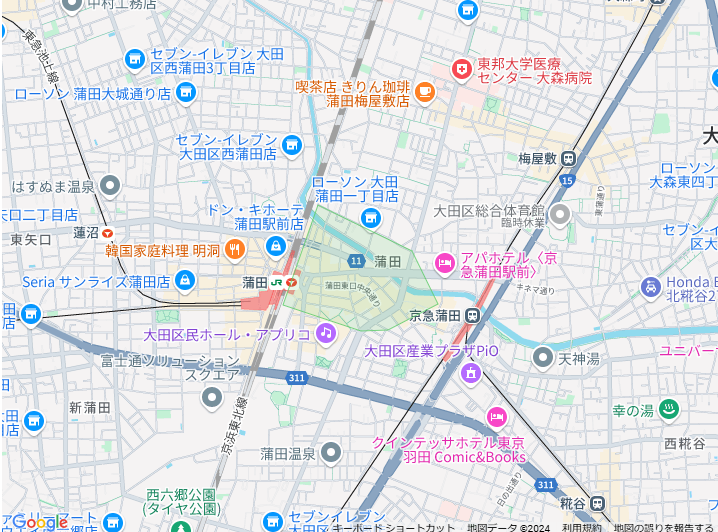Select Quintessa Hotel Tokyo Haneda marker
The width and height of the screenshot is (718, 532).
496,417
